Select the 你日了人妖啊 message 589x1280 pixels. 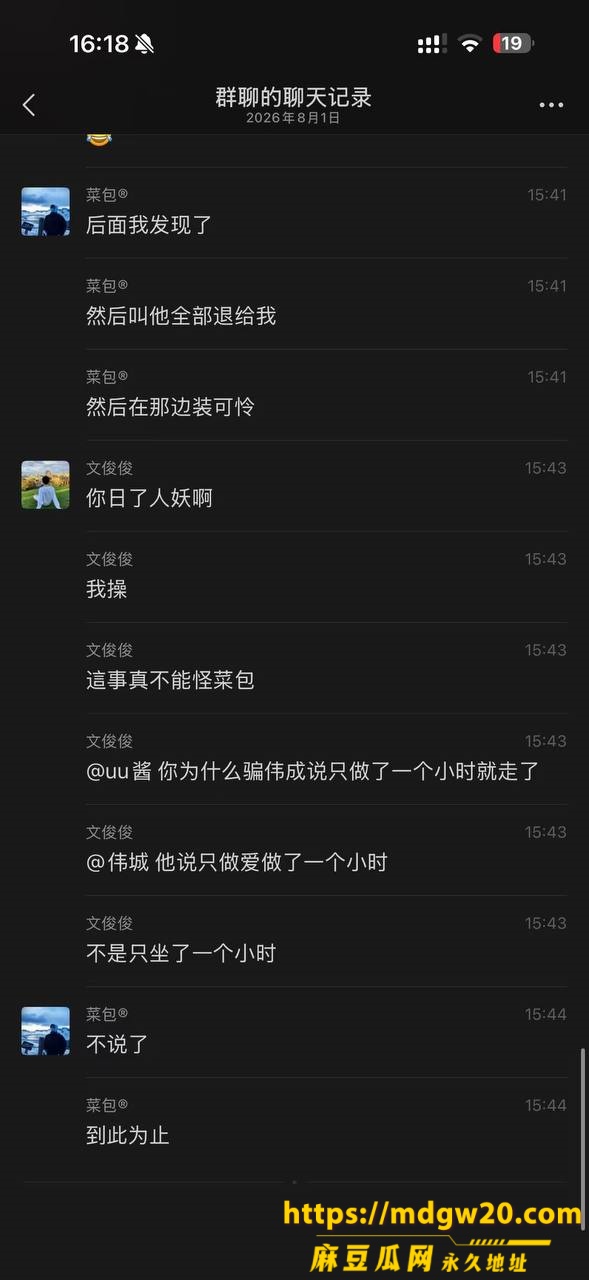149,498
